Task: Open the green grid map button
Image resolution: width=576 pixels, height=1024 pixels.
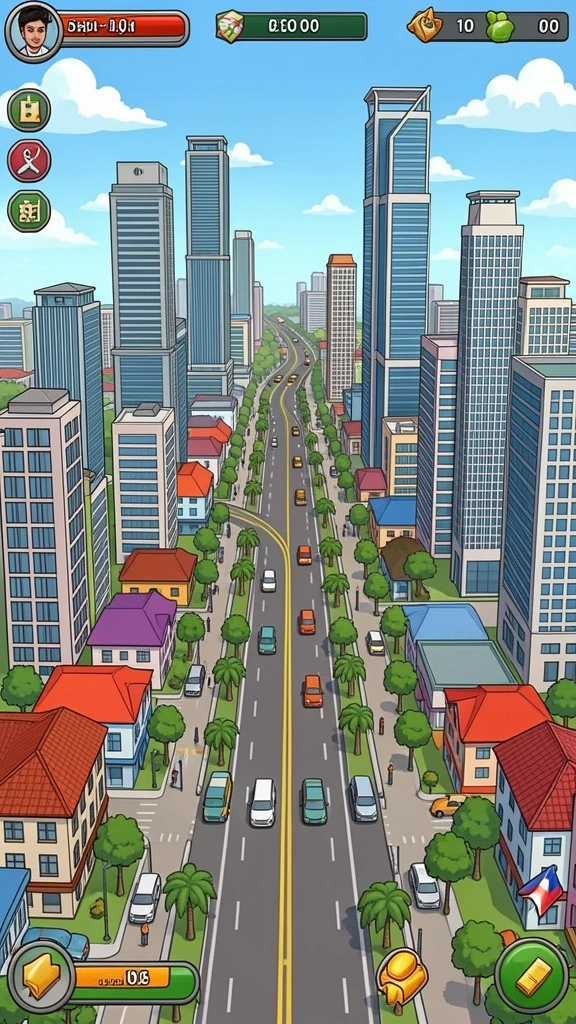Action: point(29,211)
